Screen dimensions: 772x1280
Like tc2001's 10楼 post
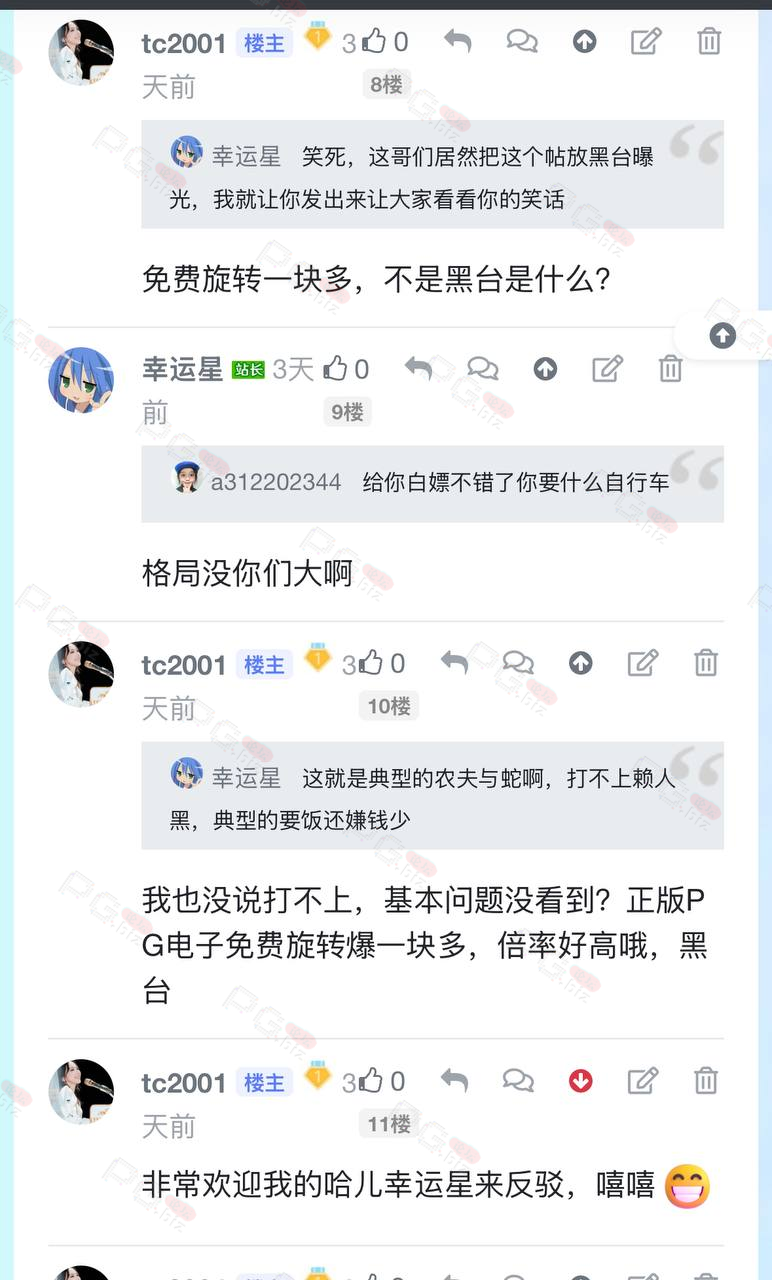[x=371, y=663]
